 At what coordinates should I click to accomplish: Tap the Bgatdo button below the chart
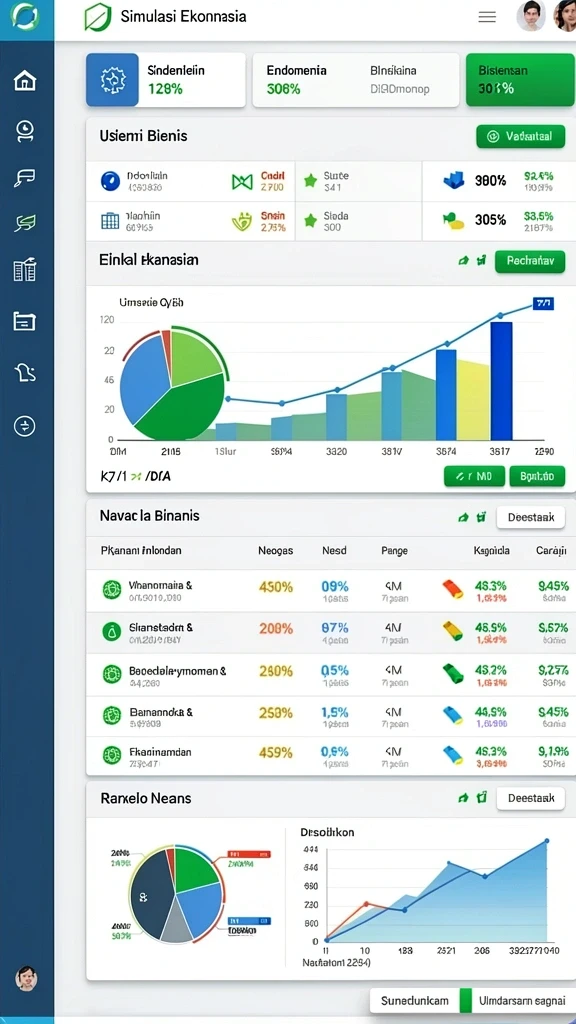(x=537, y=476)
